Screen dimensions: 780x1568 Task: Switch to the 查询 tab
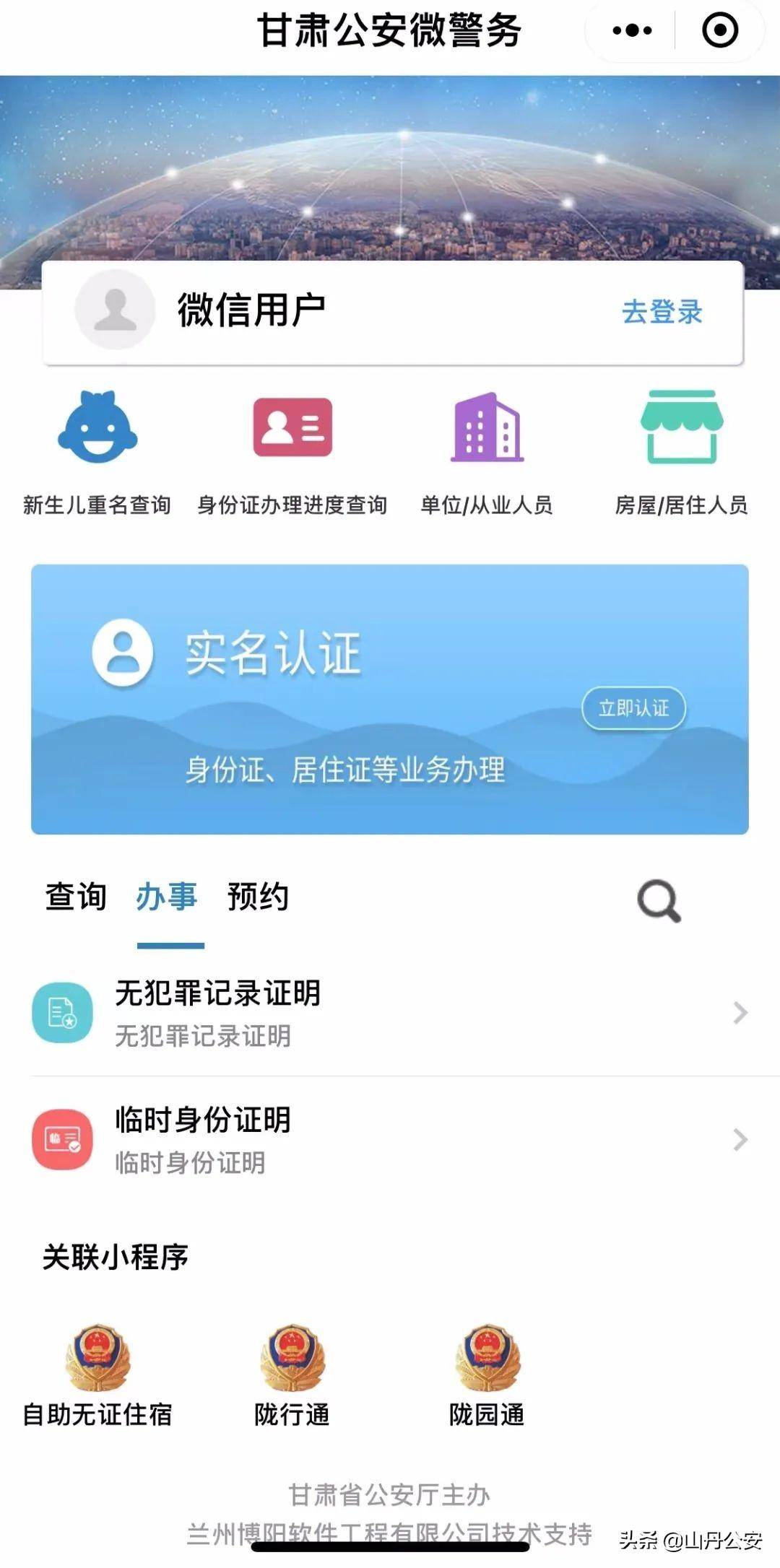click(x=76, y=897)
